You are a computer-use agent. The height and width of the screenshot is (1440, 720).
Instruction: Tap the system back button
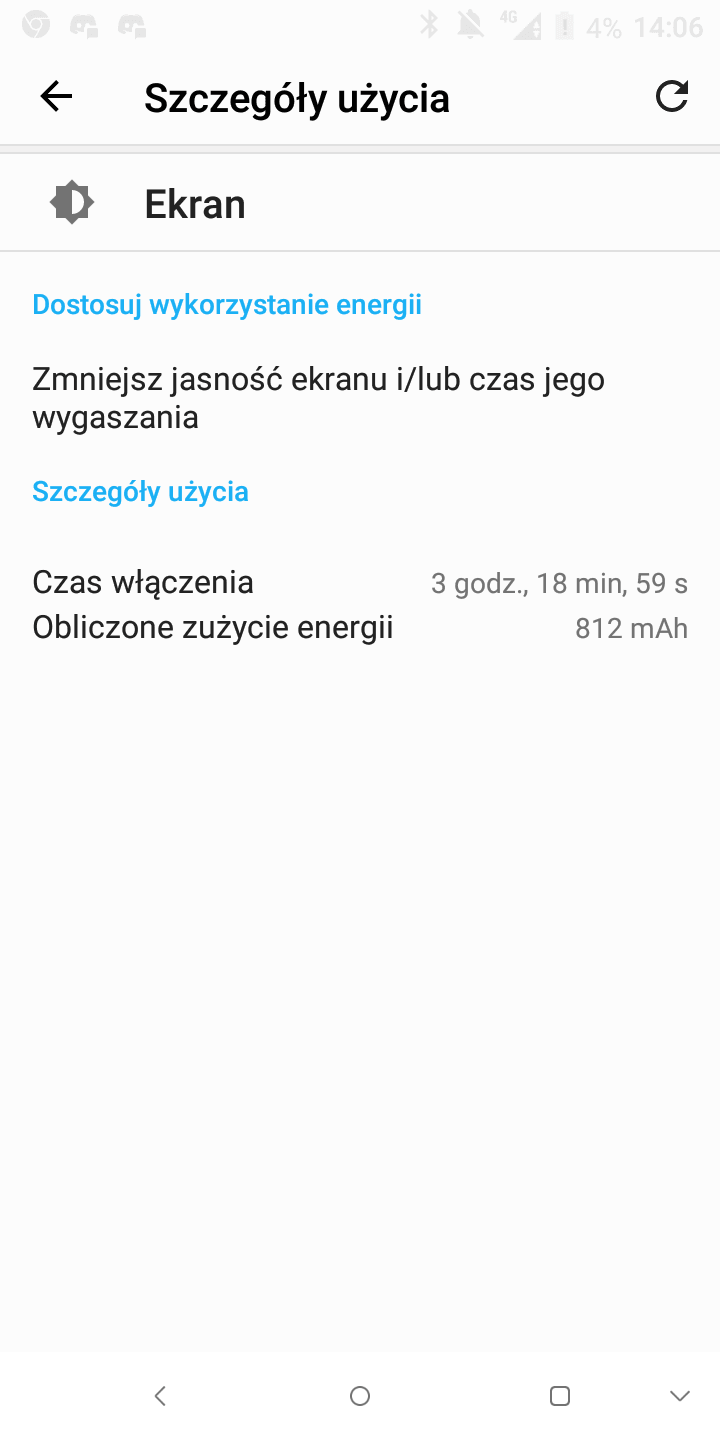[160, 1396]
